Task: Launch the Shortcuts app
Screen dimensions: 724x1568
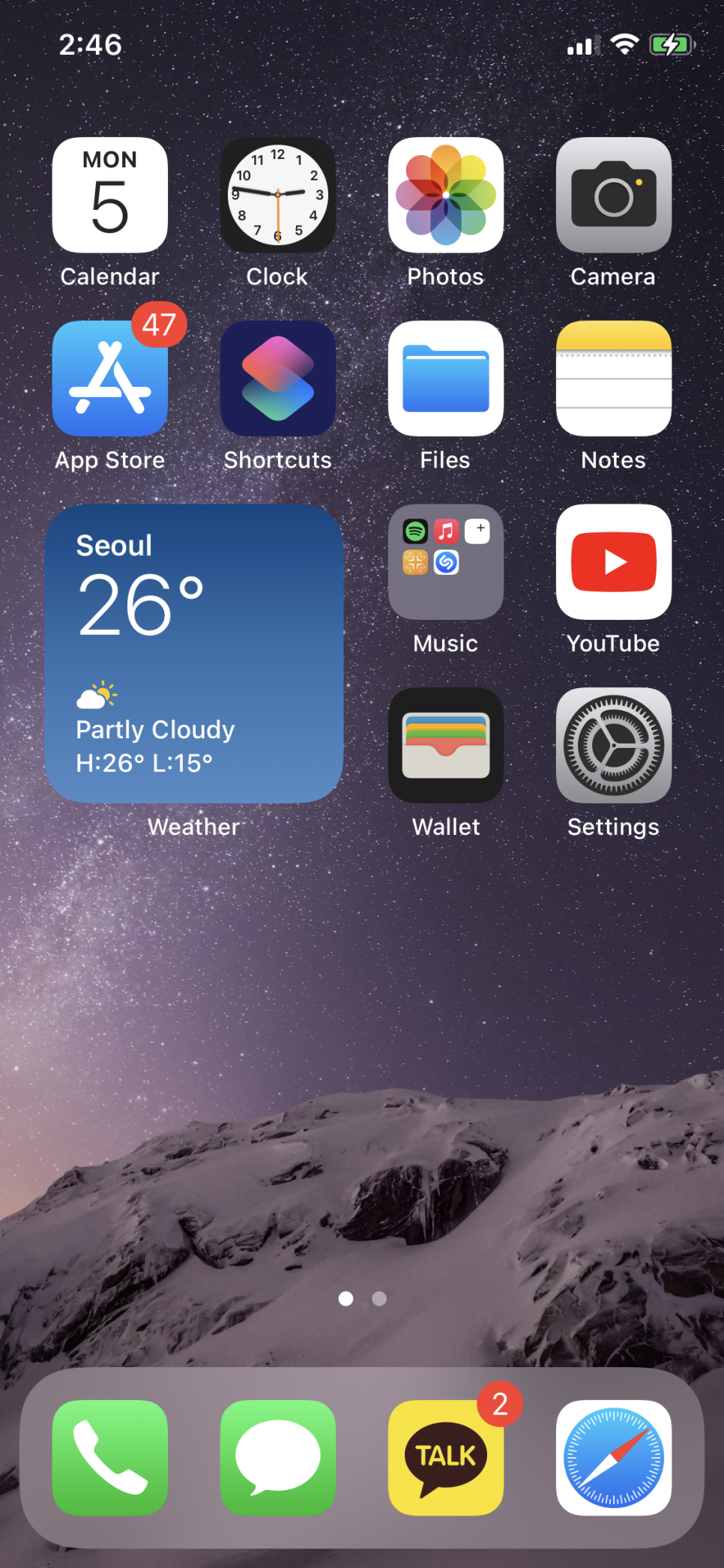Action: (278, 379)
